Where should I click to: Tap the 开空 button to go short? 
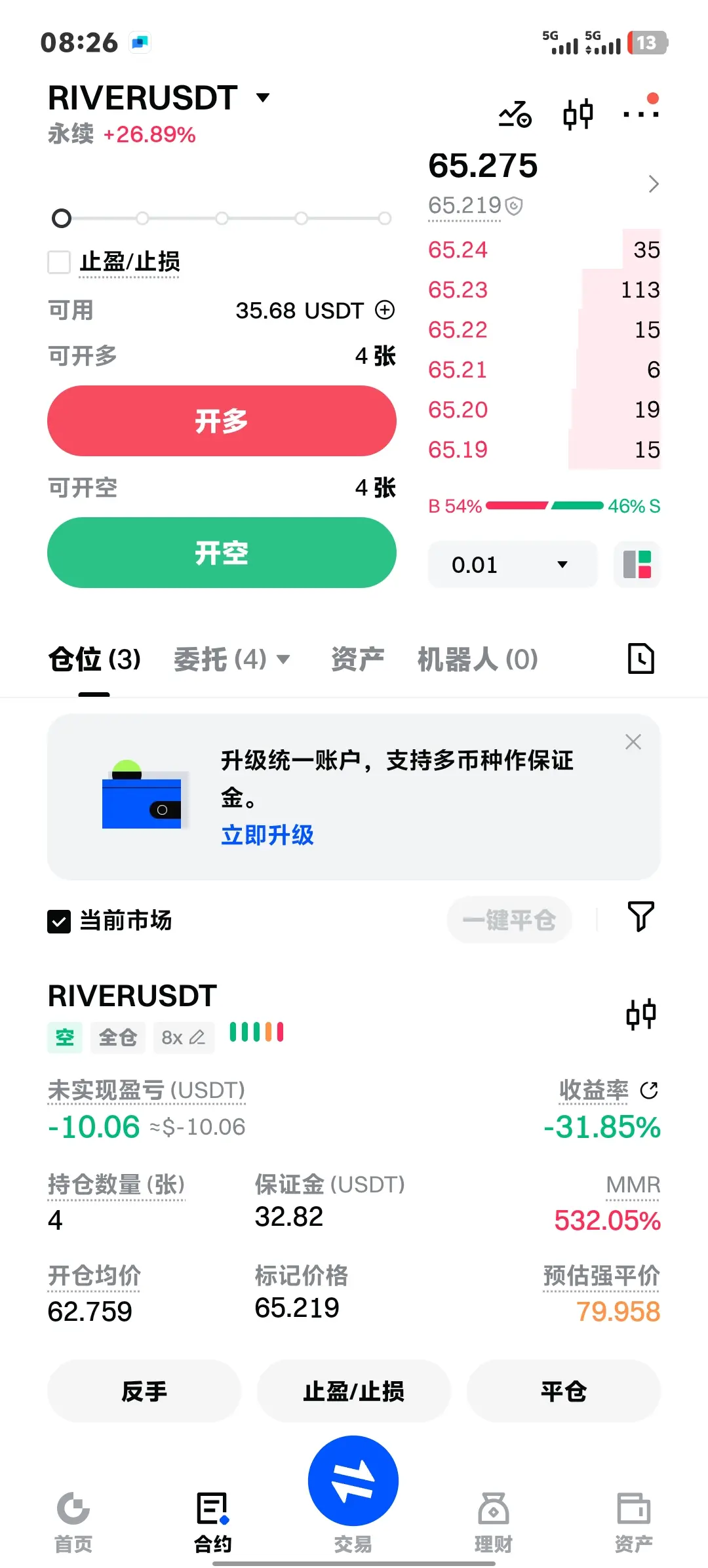[222, 553]
